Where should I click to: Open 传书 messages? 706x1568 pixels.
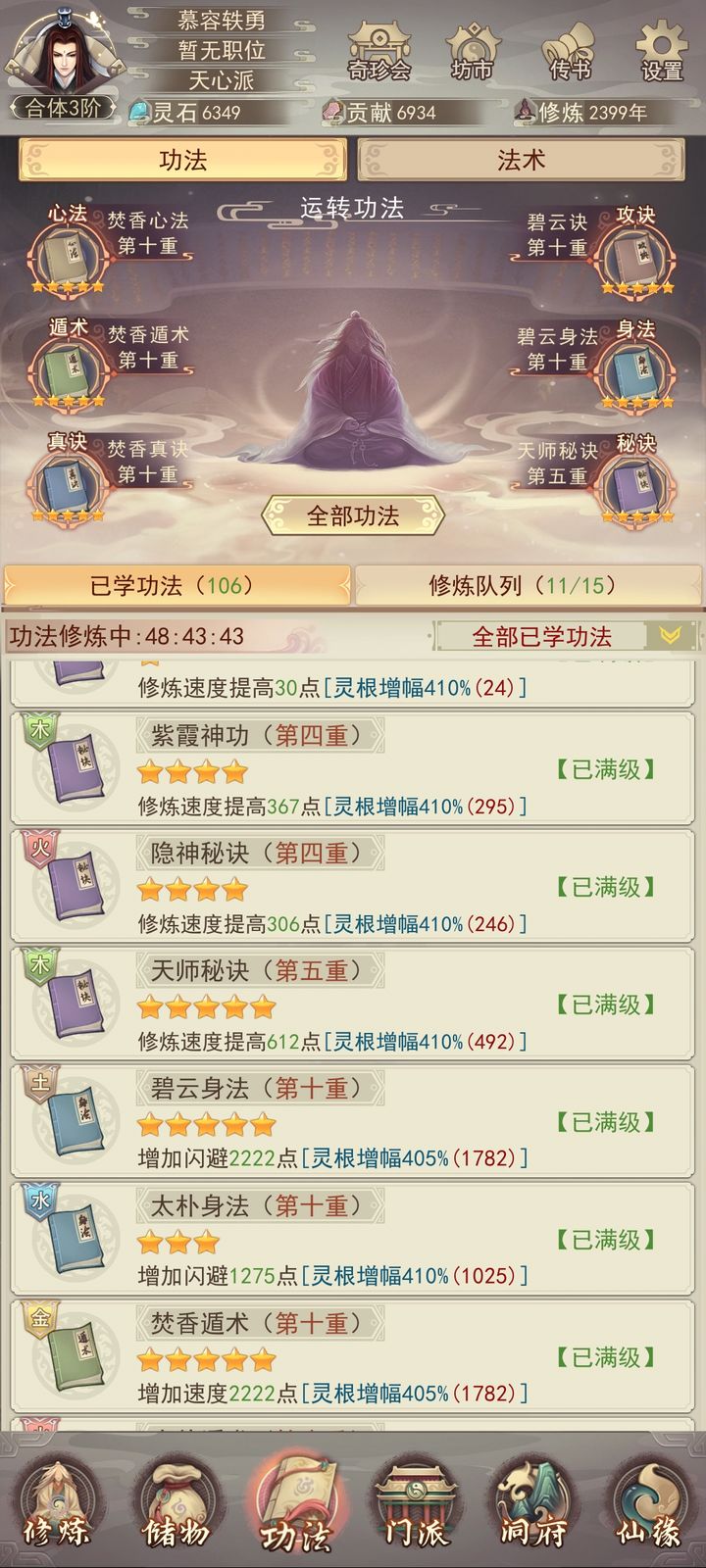click(x=571, y=51)
